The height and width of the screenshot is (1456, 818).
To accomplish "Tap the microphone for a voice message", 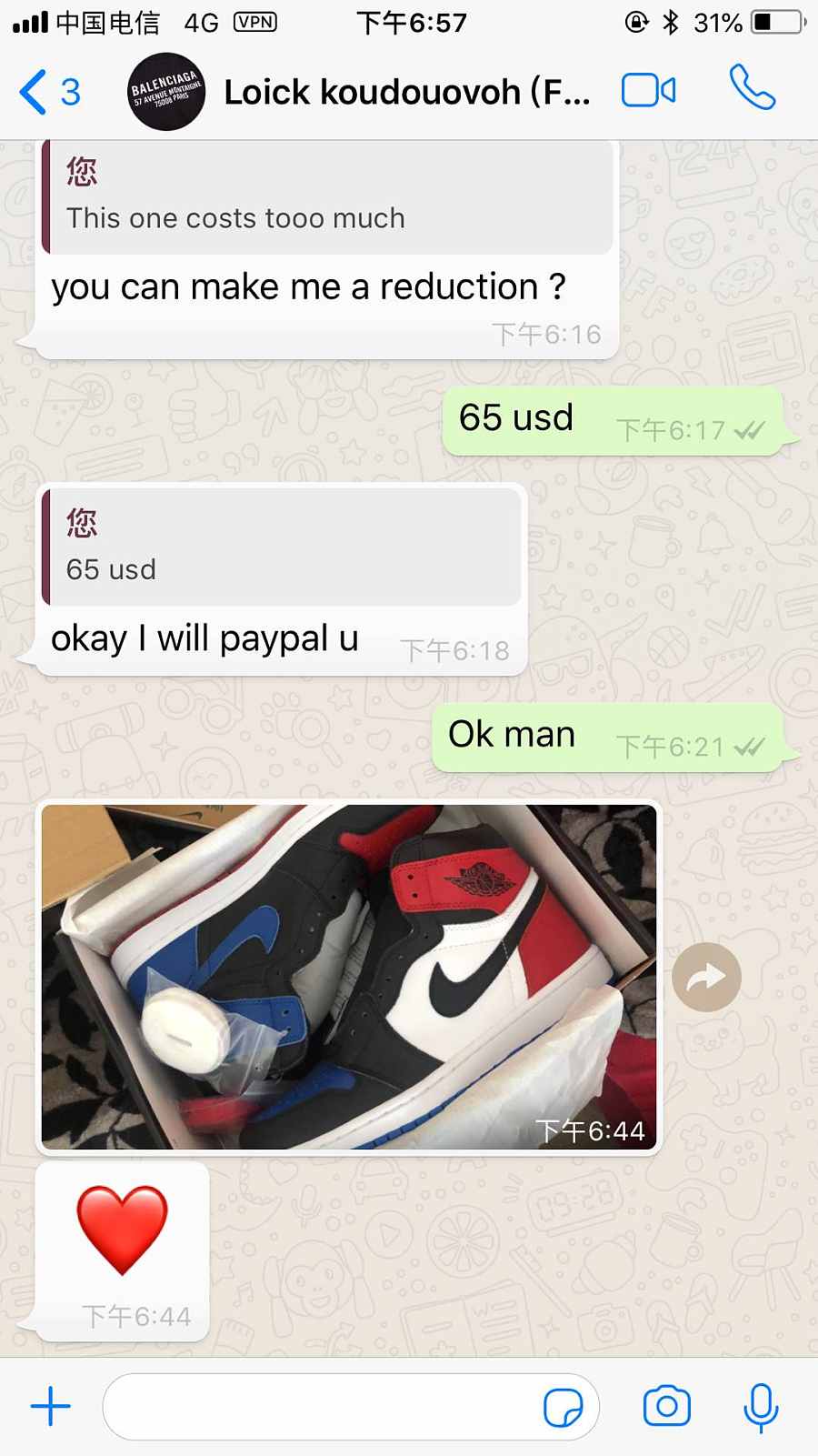I will (x=761, y=1407).
